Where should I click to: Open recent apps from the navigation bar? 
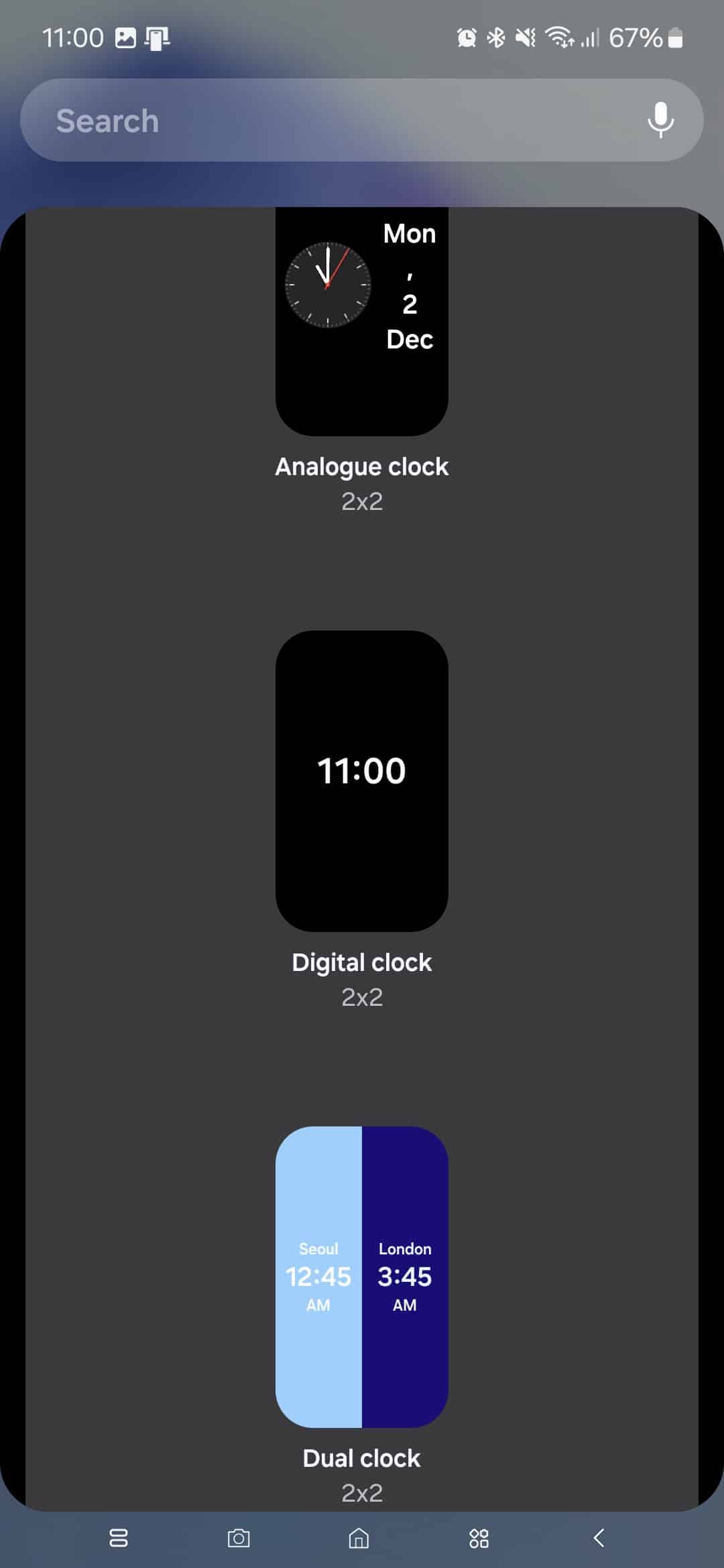[119, 1538]
